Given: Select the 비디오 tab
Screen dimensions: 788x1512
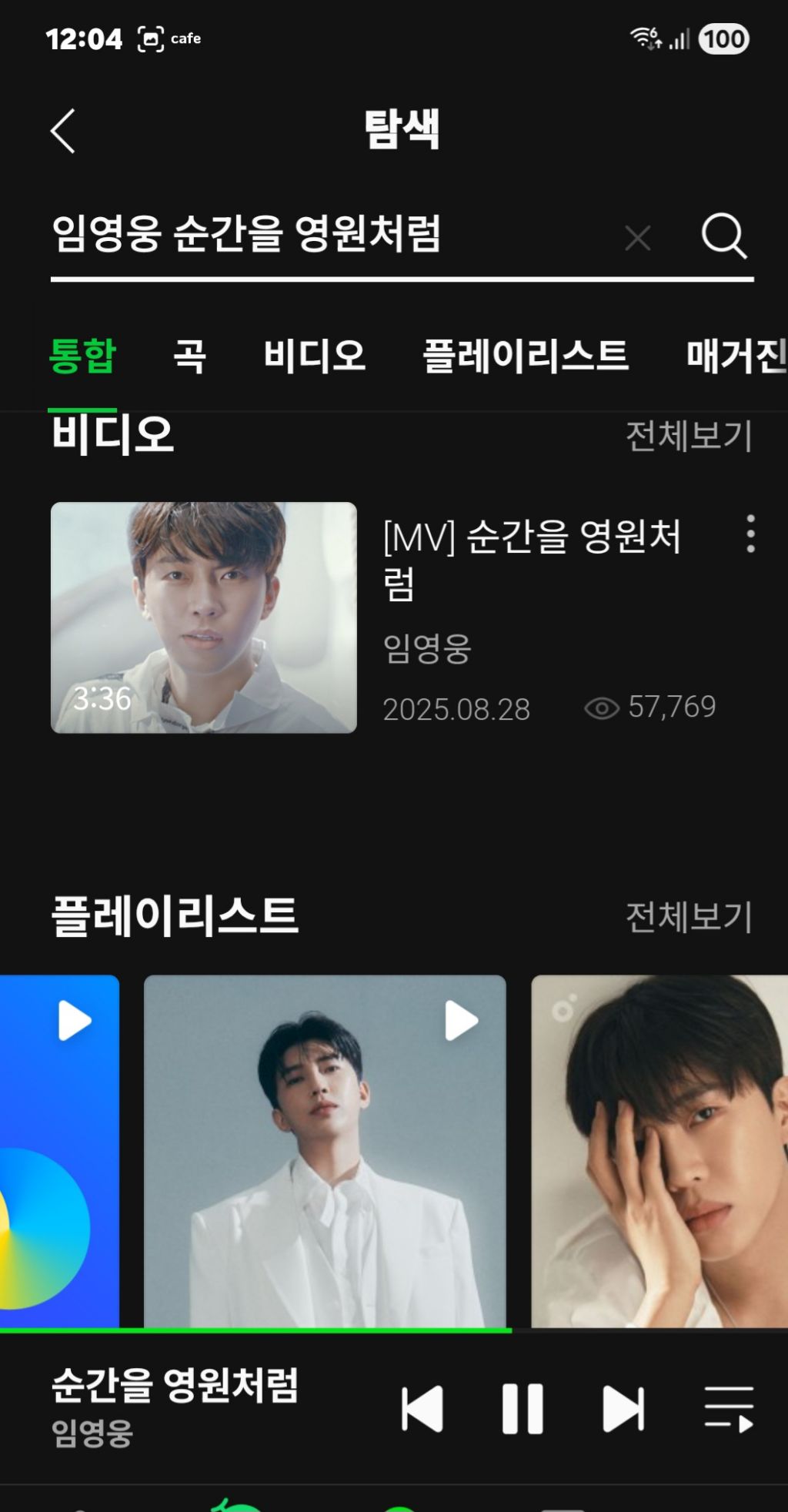Looking at the screenshot, I should (314, 356).
